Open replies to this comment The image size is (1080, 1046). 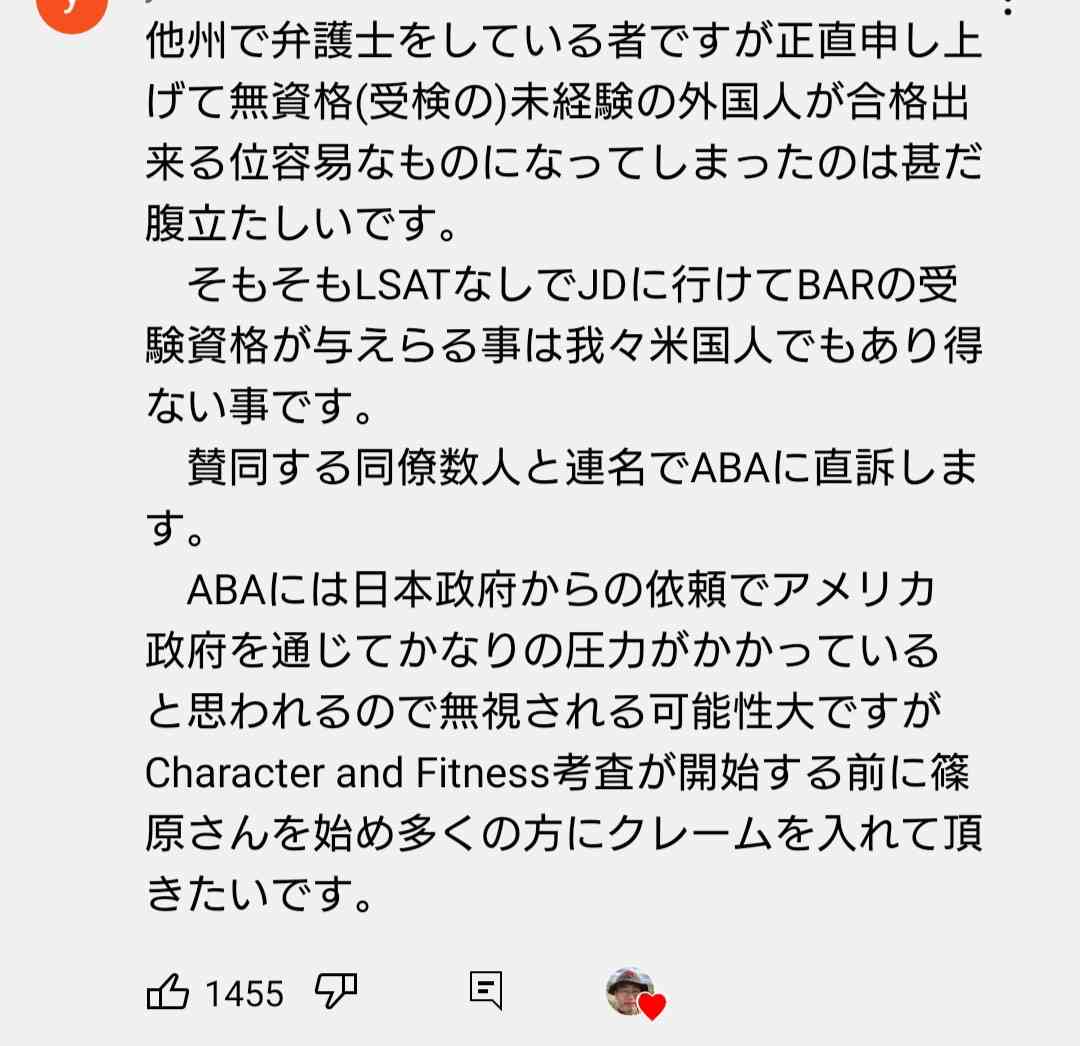click(x=486, y=991)
